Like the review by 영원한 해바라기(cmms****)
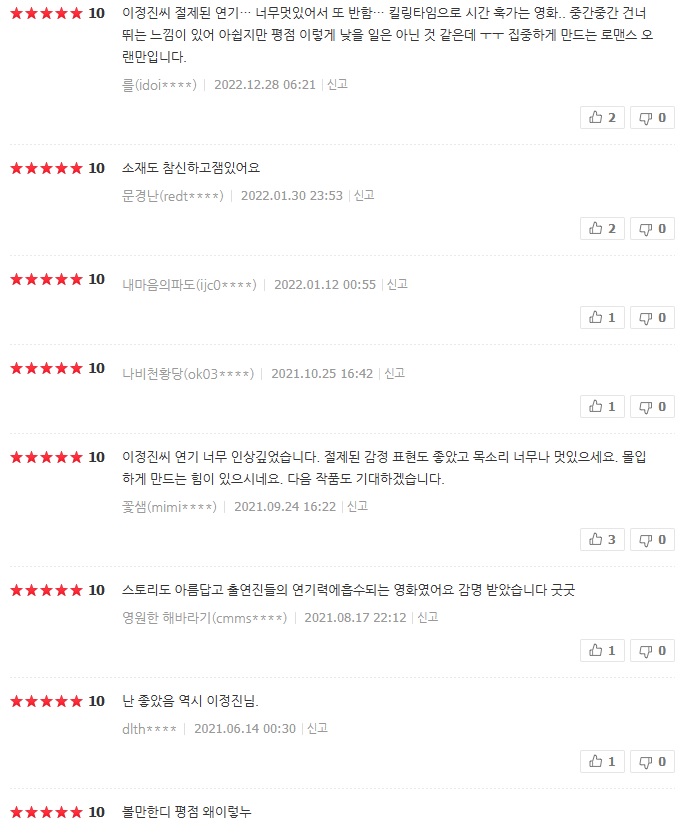Viewport: 700px width, 834px height. [601, 651]
